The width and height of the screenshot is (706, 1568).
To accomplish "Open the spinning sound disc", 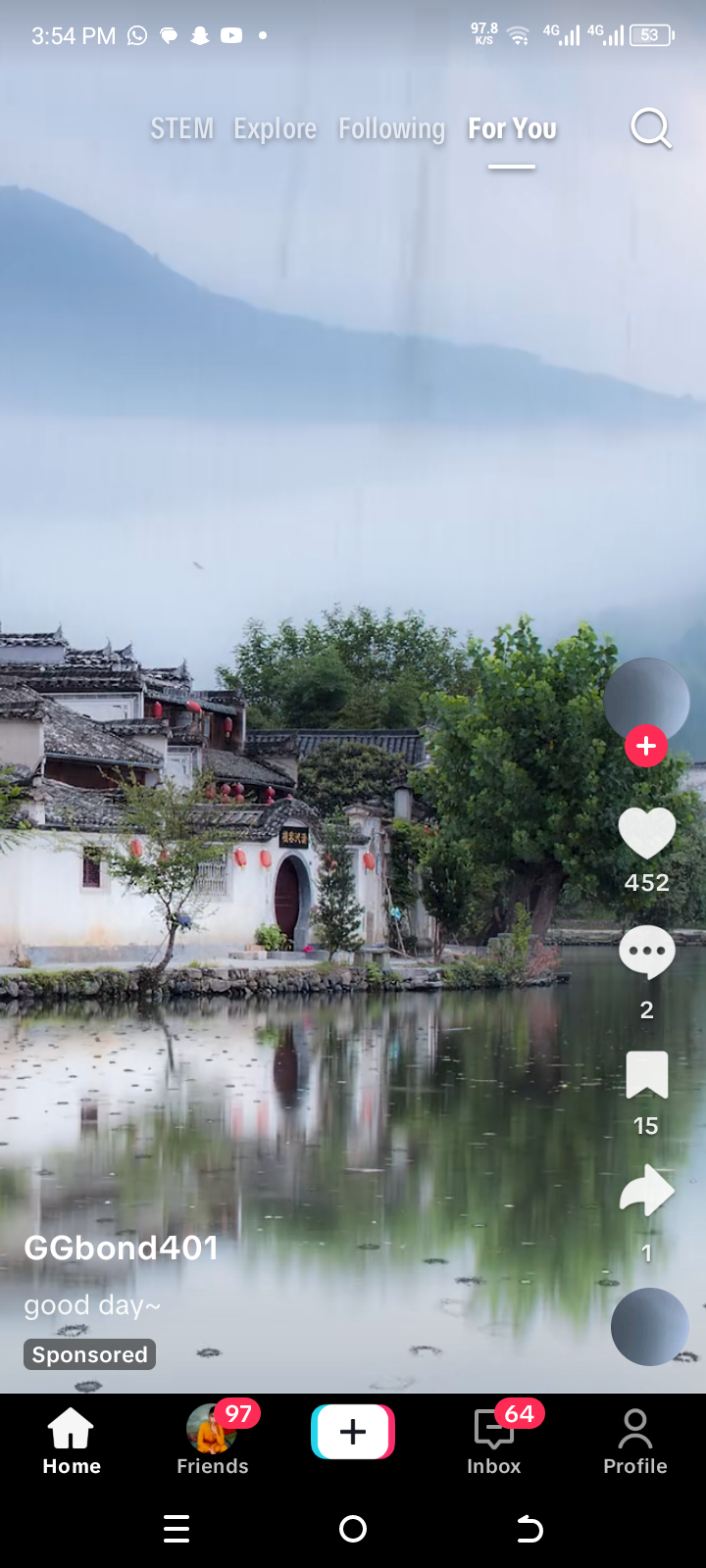I will pos(649,1326).
